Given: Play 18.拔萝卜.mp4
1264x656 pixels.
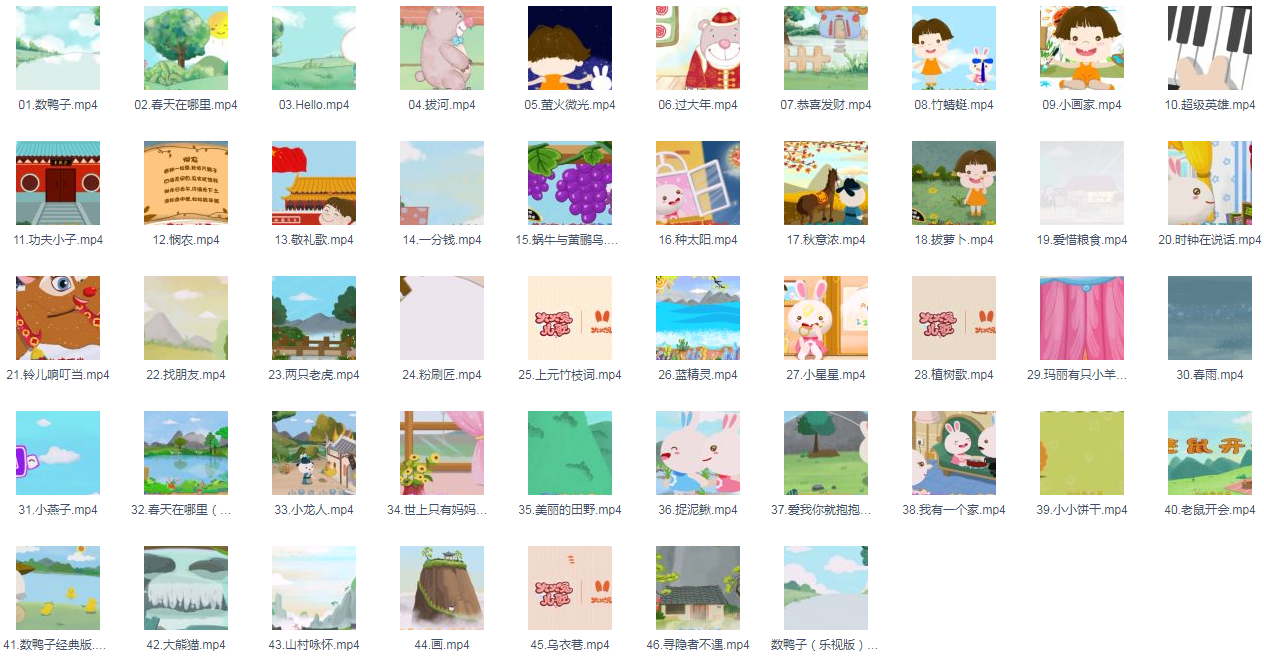Looking at the screenshot, I should point(954,183).
